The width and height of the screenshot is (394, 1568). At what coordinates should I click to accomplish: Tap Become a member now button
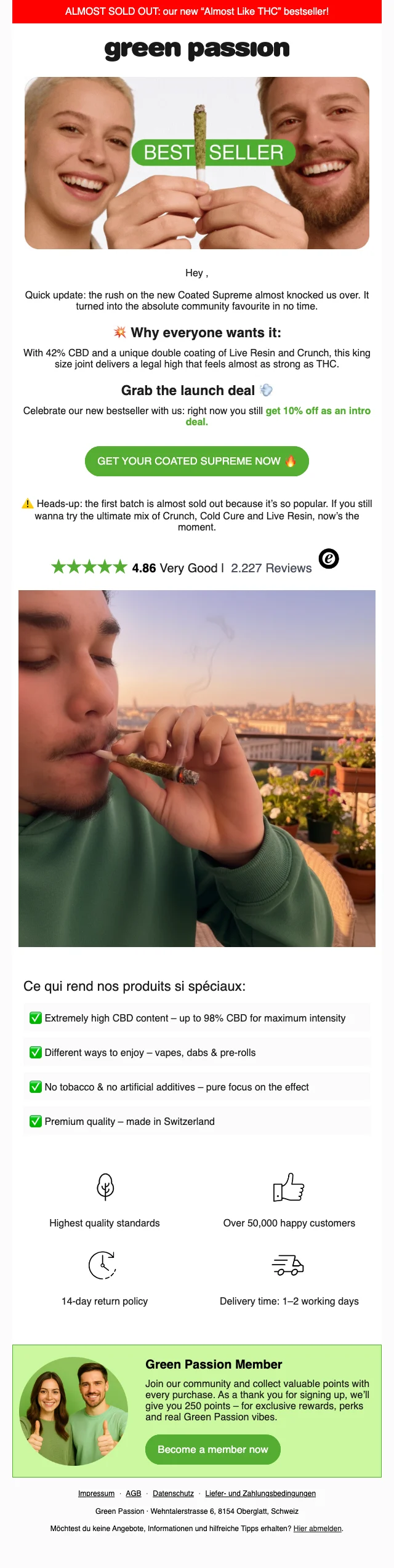[212, 1449]
